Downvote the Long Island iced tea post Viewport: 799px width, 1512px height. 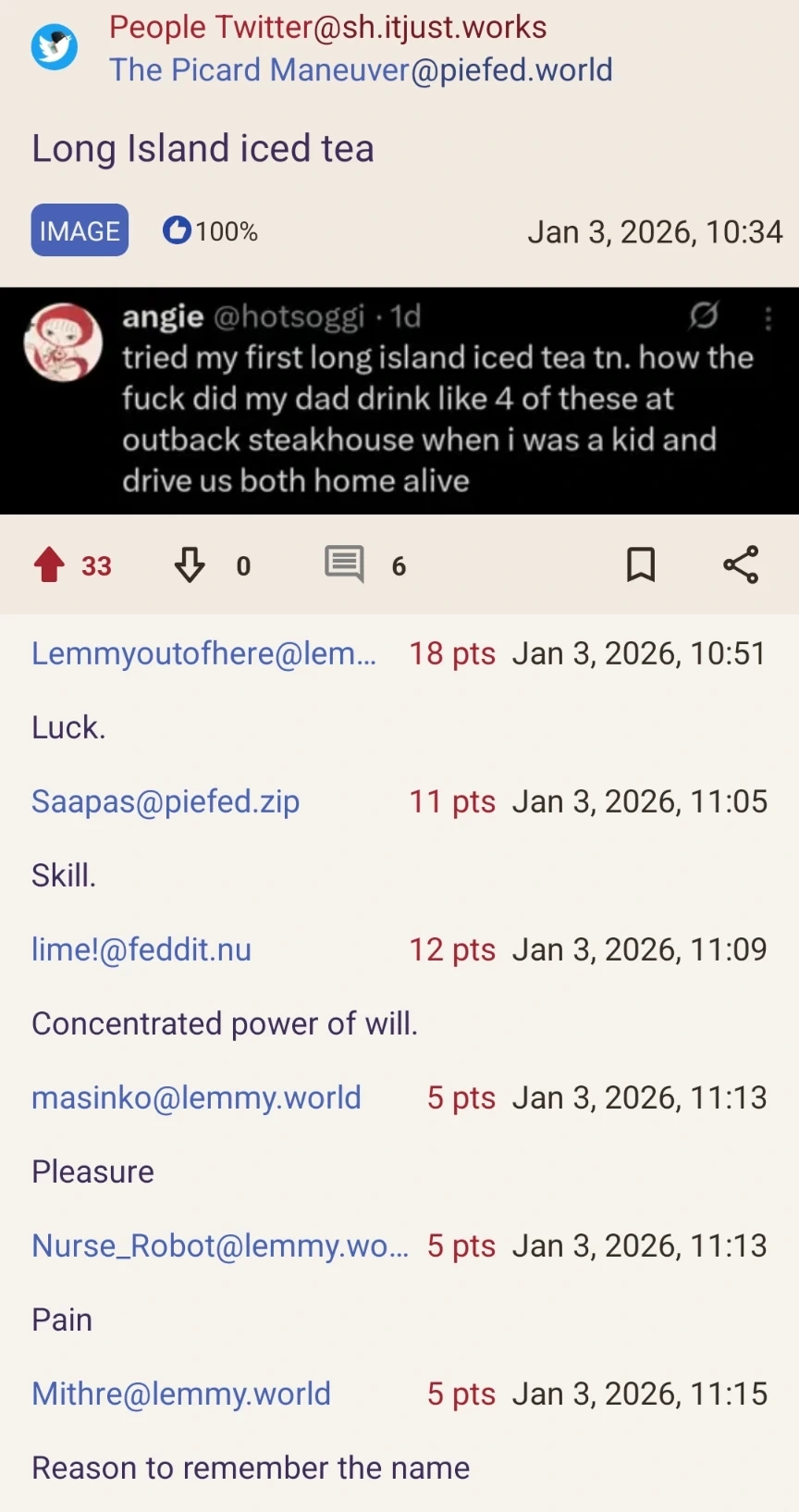coord(190,564)
